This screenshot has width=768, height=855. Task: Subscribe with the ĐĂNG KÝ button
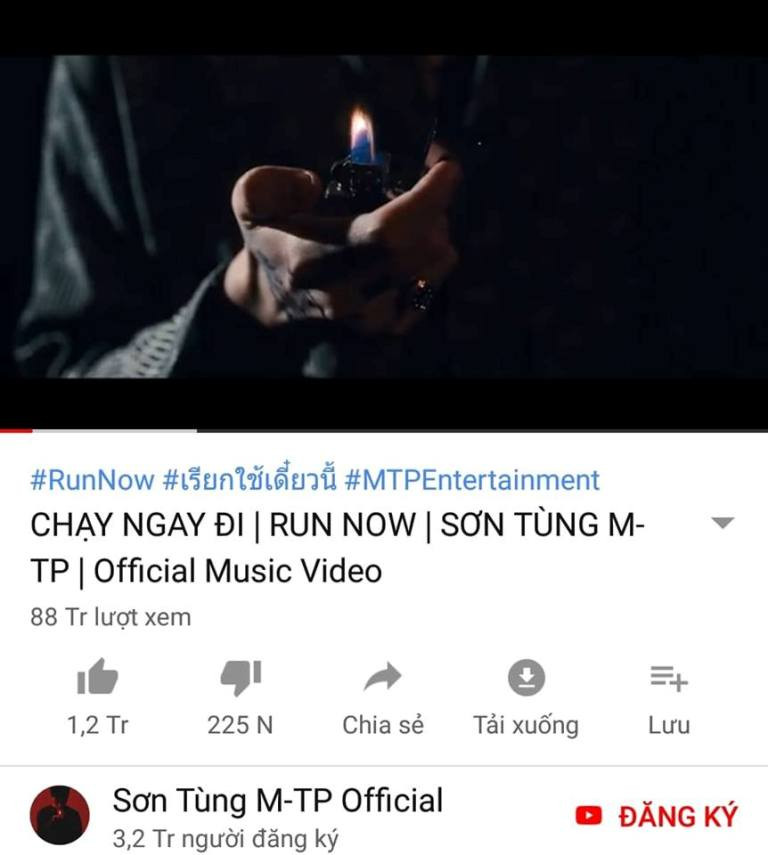pos(657,816)
